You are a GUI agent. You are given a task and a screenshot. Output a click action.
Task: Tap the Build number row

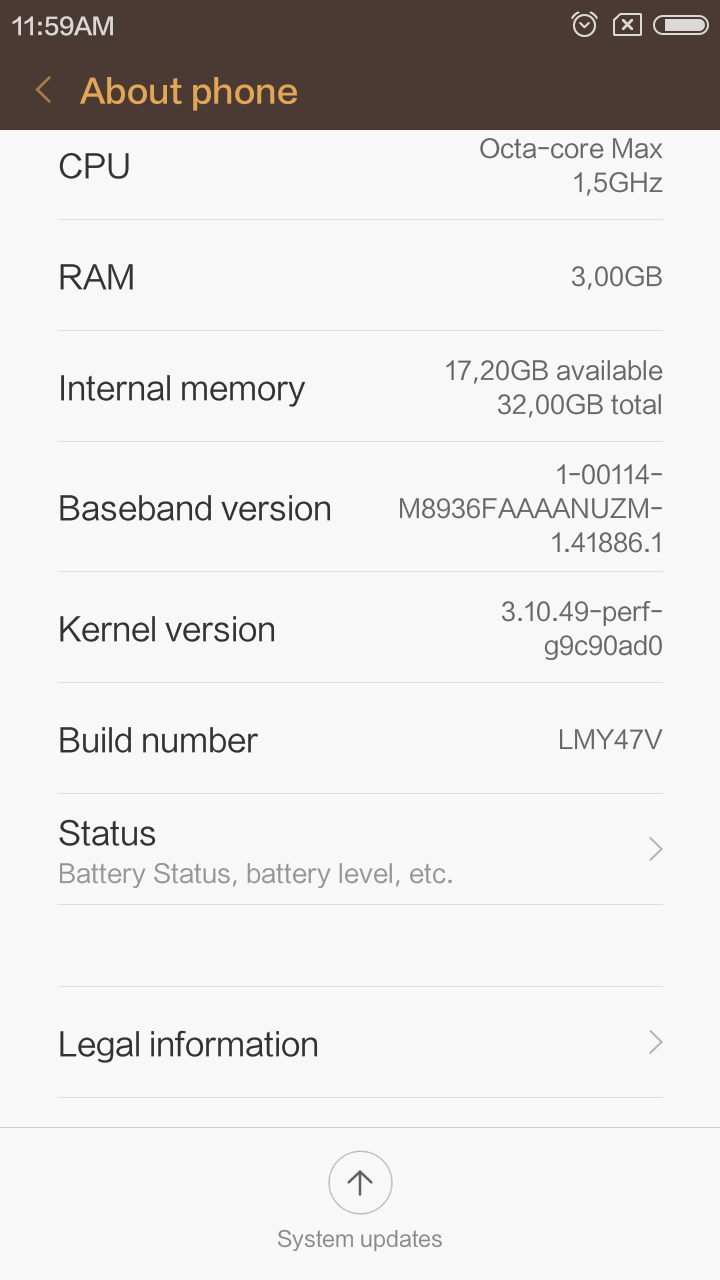[x=360, y=739]
